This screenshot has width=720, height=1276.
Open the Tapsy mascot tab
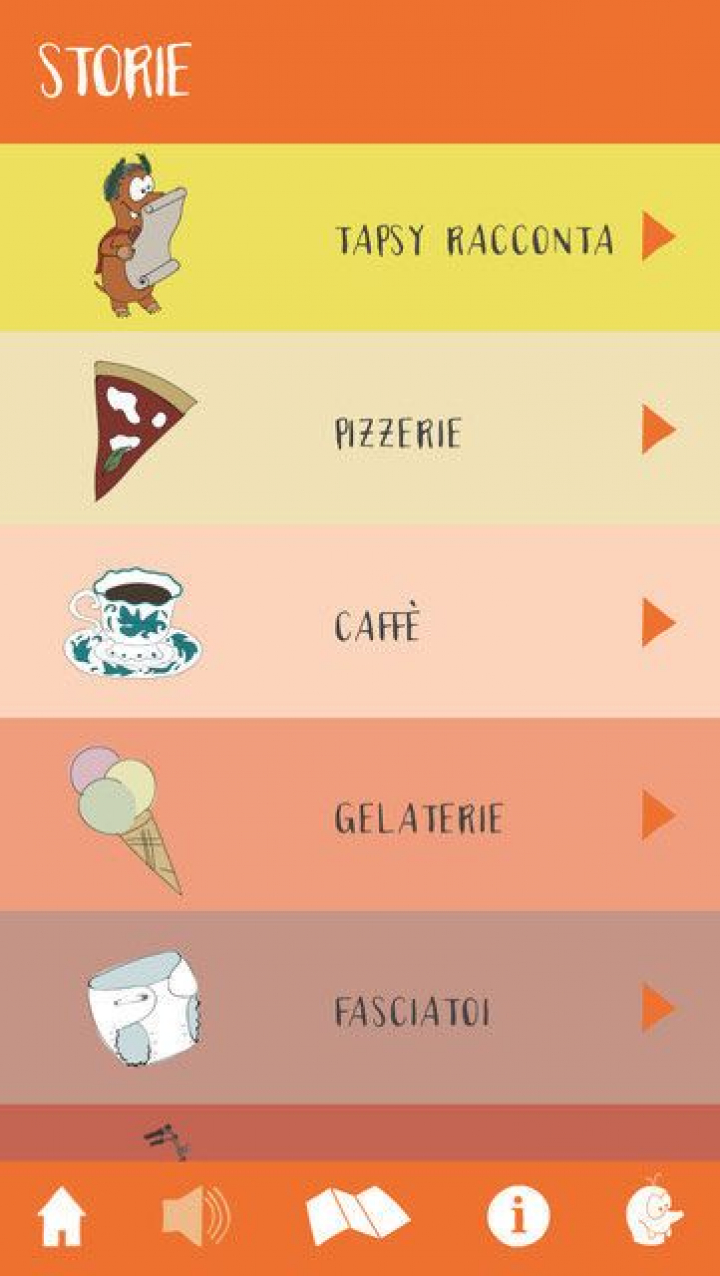(654, 1212)
